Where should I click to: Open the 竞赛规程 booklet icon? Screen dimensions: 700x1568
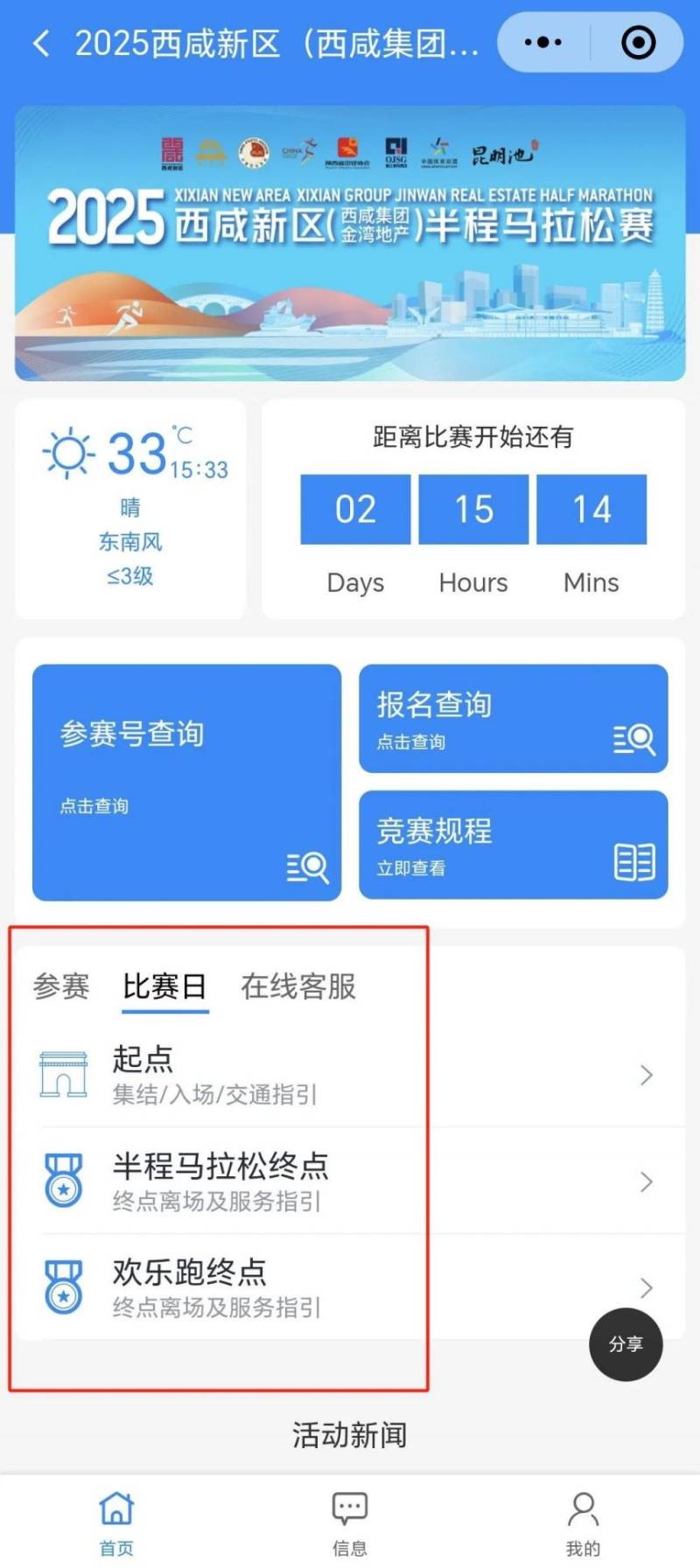635,860
